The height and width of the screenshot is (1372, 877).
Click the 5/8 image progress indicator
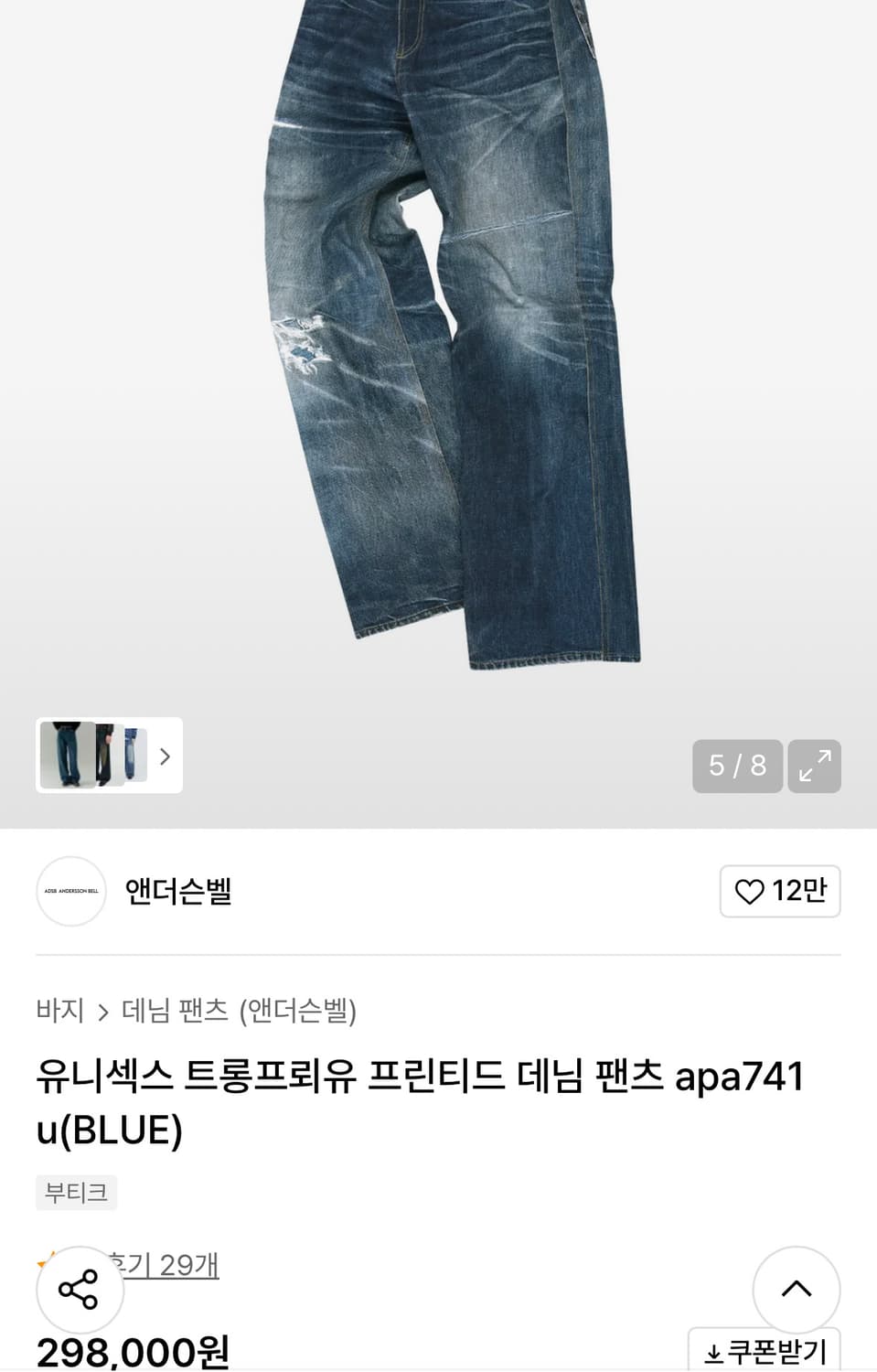click(x=737, y=766)
